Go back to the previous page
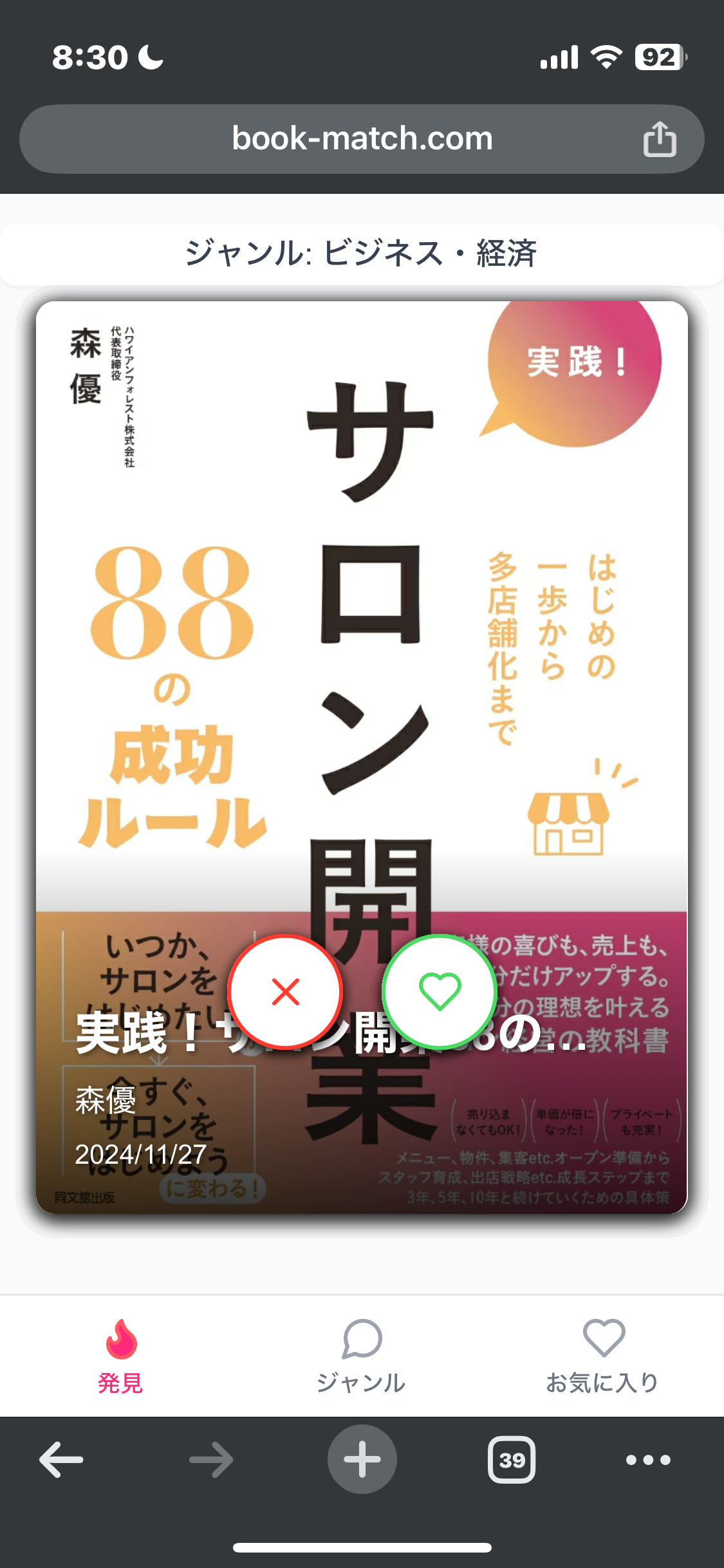The width and height of the screenshot is (724, 1568). [62, 1460]
